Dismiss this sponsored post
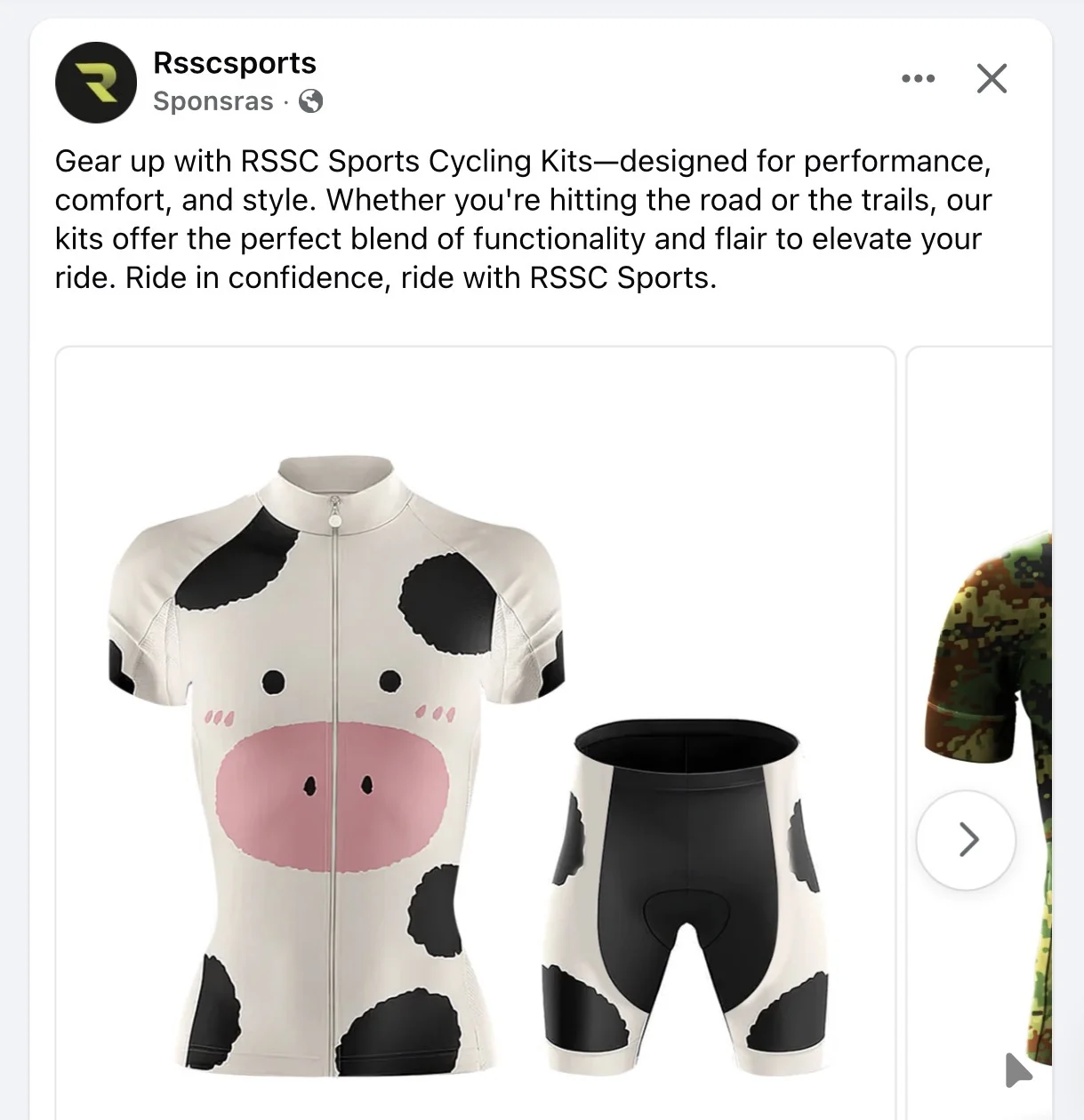 [992, 79]
